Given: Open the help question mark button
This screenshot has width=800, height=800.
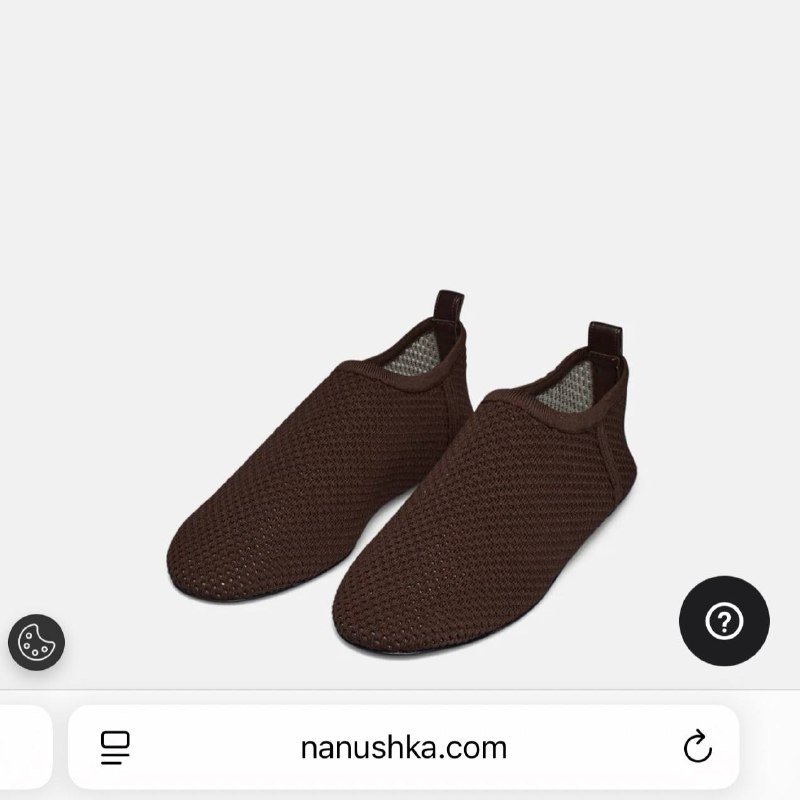Looking at the screenshot, I should [x=724, y=621].
